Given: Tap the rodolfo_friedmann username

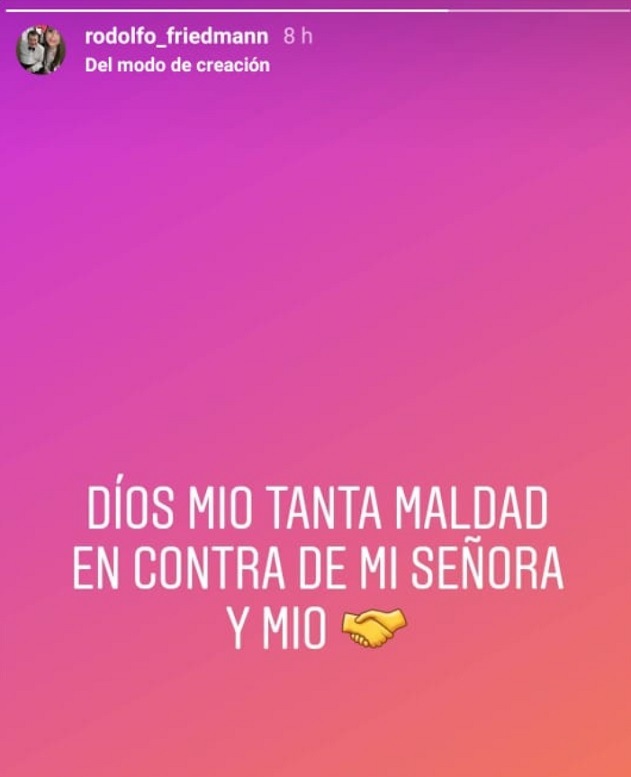Looking at the screenshot, I should pos(176,37).
